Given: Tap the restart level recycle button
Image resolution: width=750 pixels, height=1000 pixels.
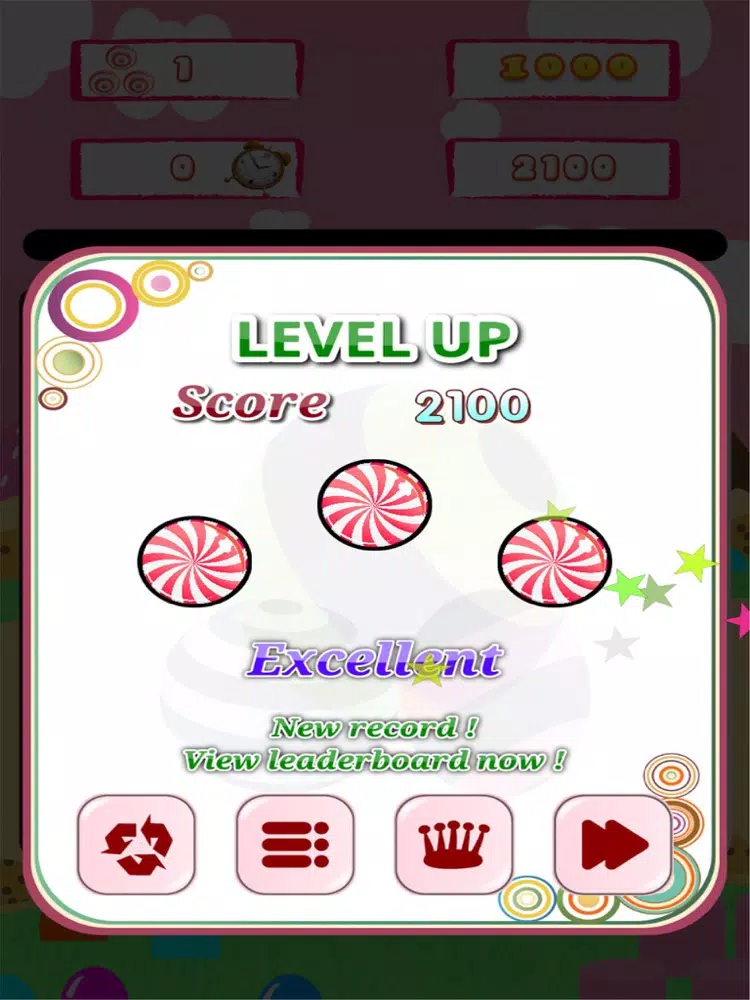Looking at the screenshot, I should (136, 844).
